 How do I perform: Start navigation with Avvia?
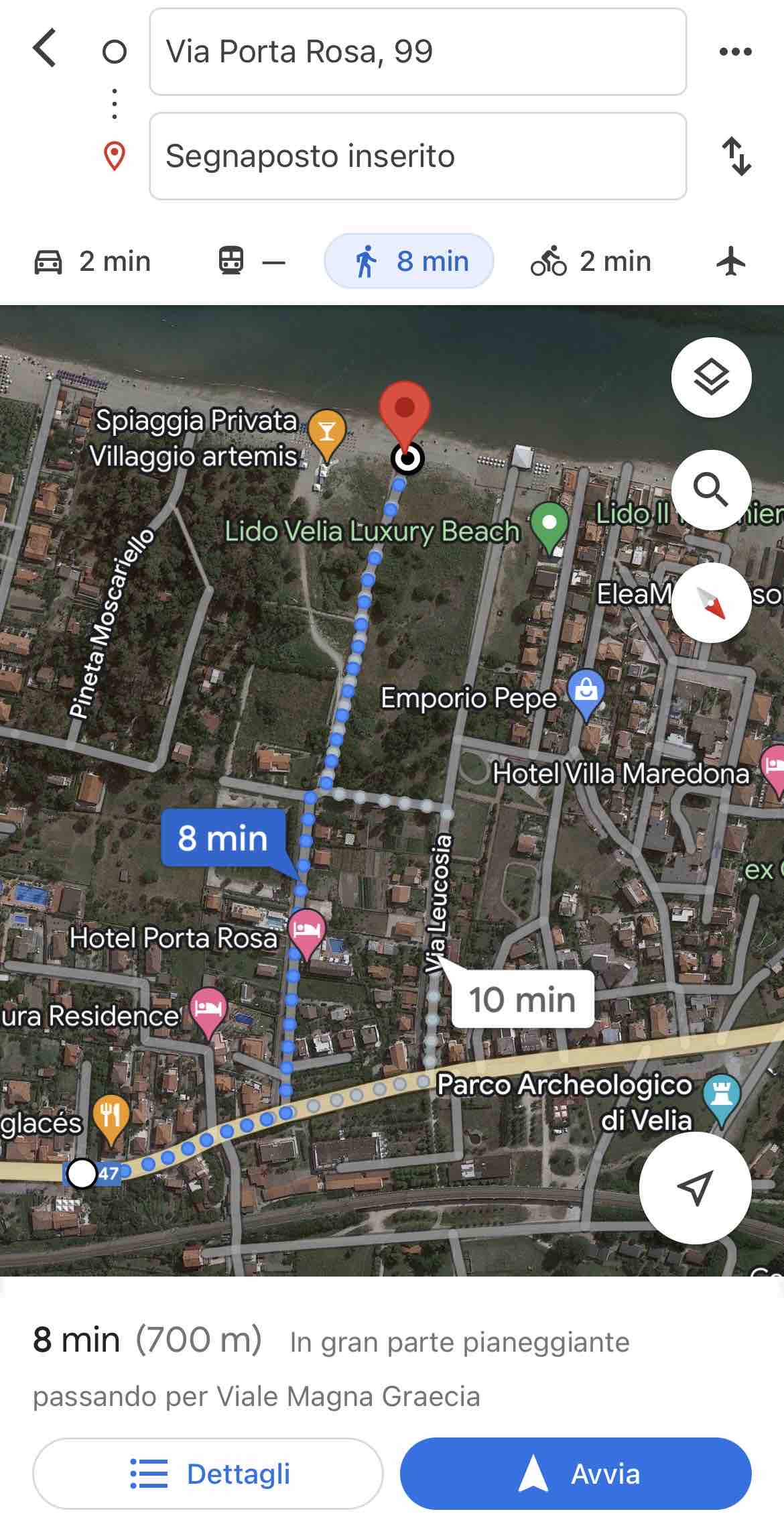pos(576,1473)
